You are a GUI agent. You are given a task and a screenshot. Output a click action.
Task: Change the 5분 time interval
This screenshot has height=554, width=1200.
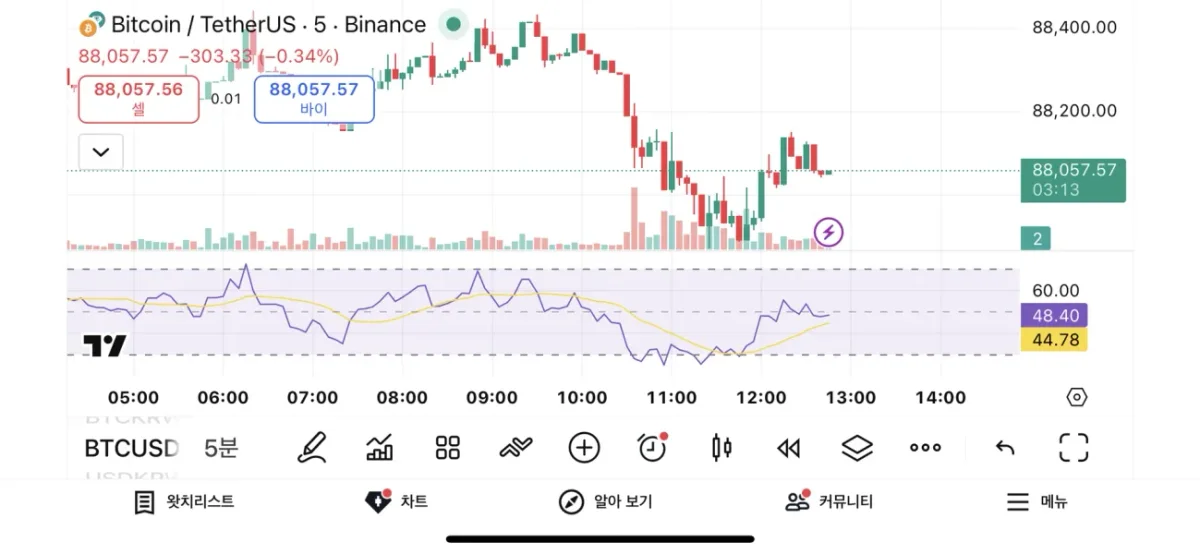221,447
